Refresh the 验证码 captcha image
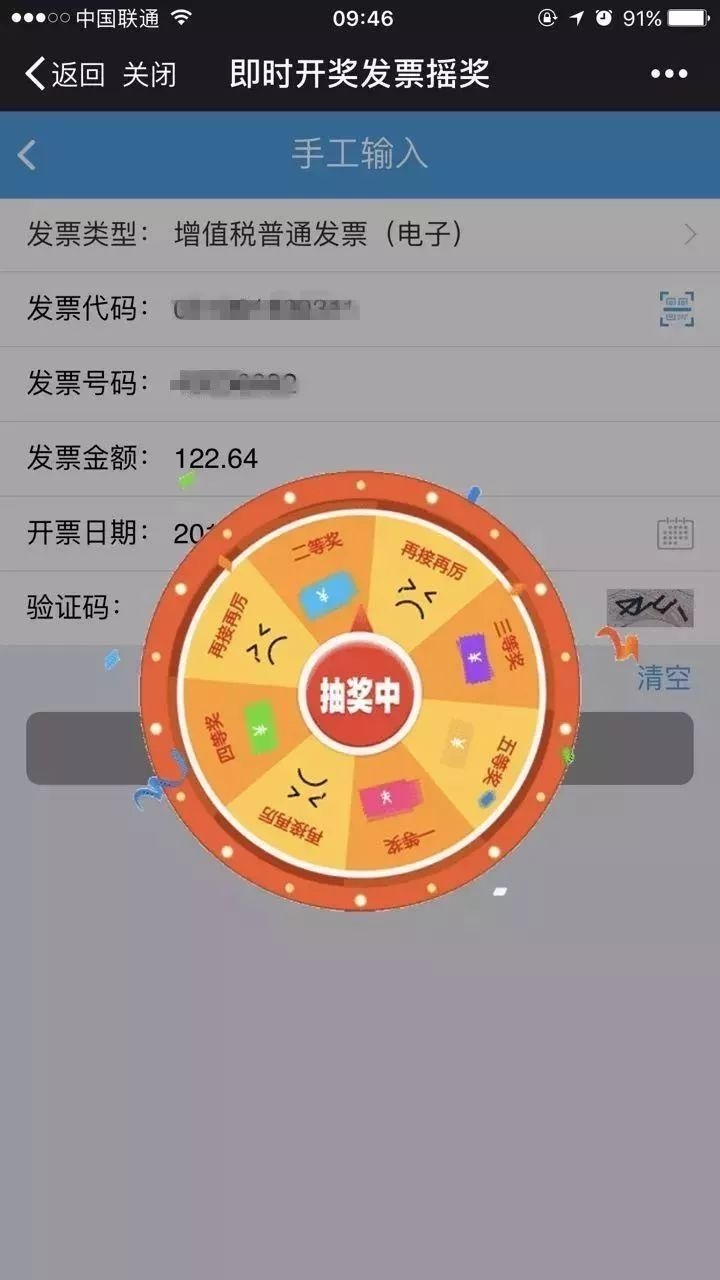 [650, 608]
